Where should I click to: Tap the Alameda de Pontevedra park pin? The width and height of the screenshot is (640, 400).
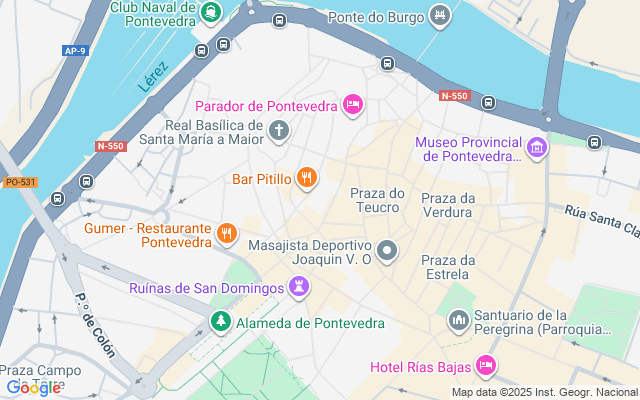220,322
